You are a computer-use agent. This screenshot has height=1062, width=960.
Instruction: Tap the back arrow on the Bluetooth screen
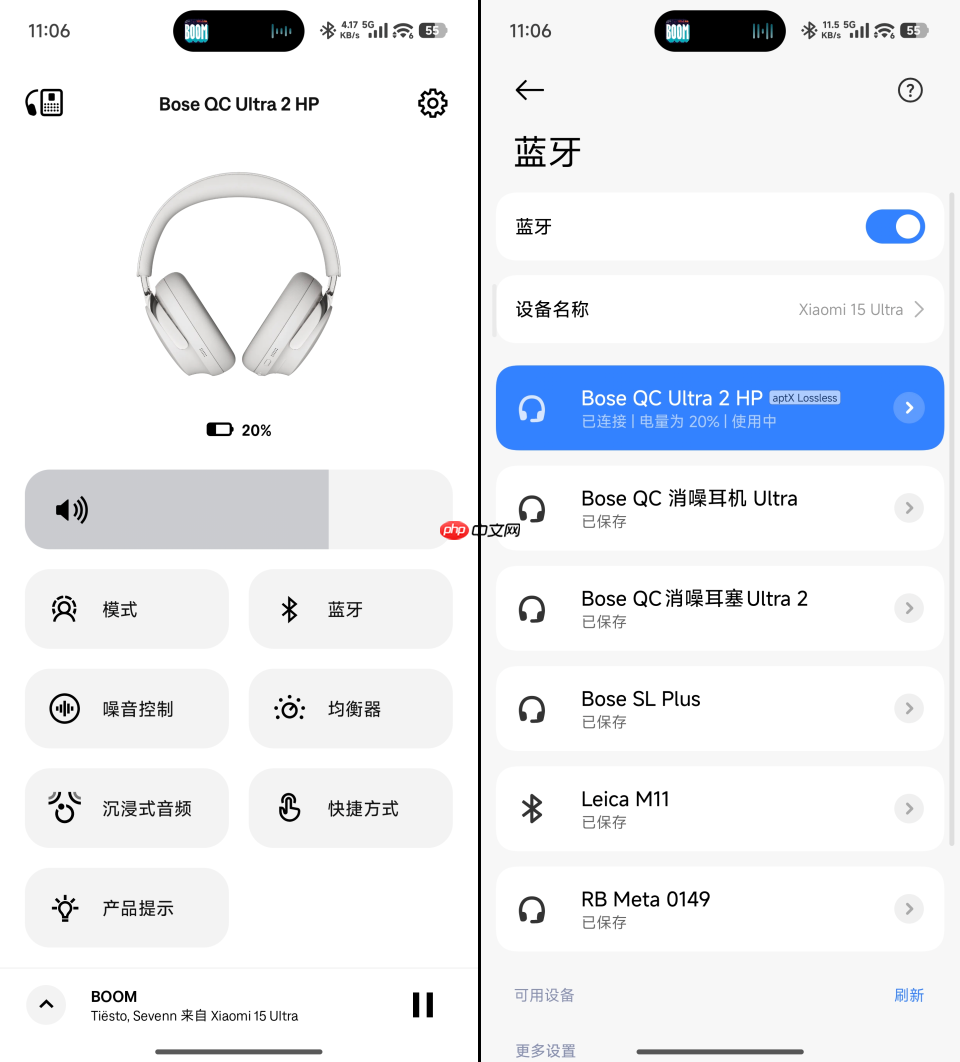(x=529, y=90)
